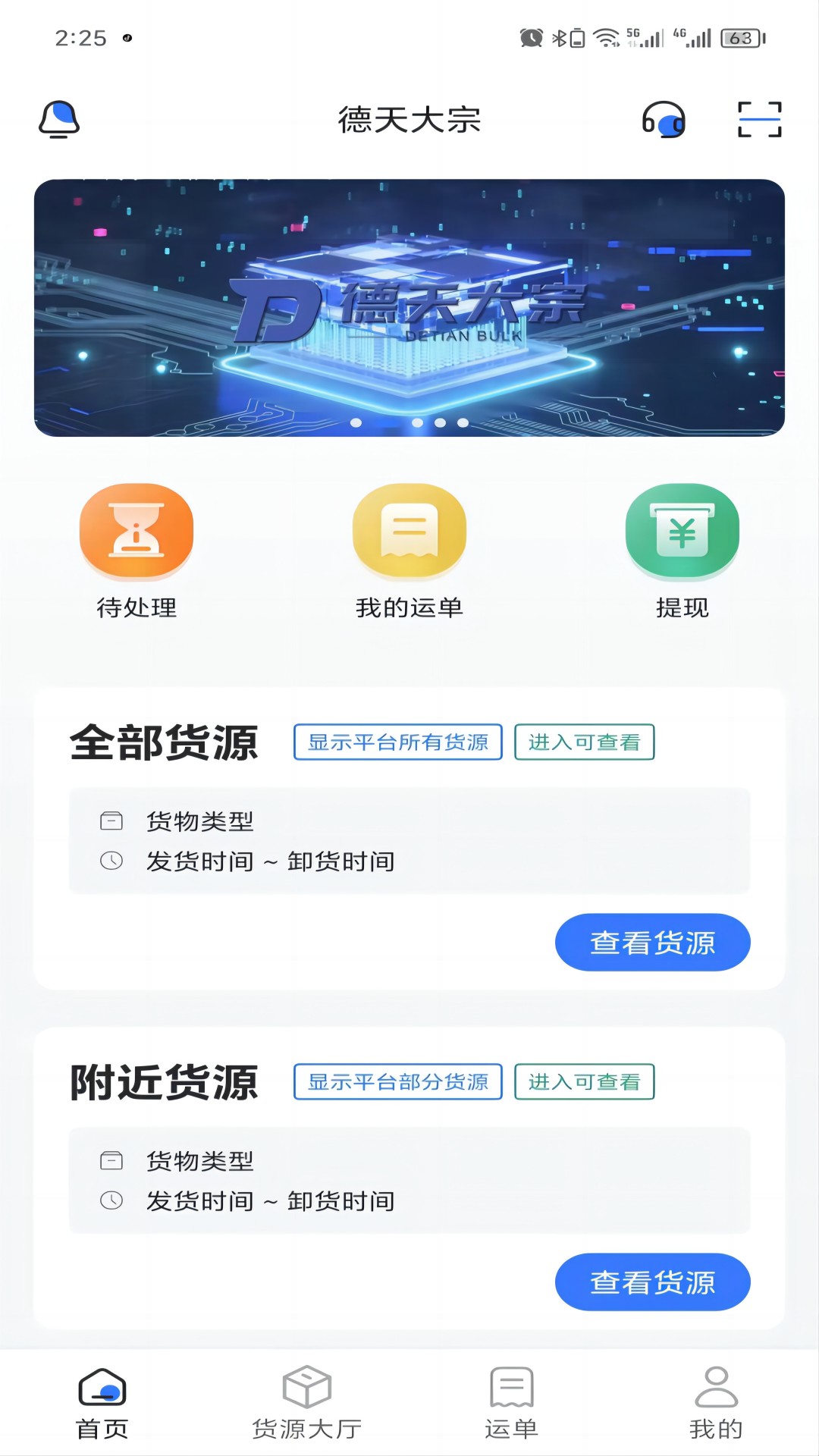The height and width of the screenshot is (1456, 819).
Task: Contact customer service via headset icon
Action: (x=664, y=120)
